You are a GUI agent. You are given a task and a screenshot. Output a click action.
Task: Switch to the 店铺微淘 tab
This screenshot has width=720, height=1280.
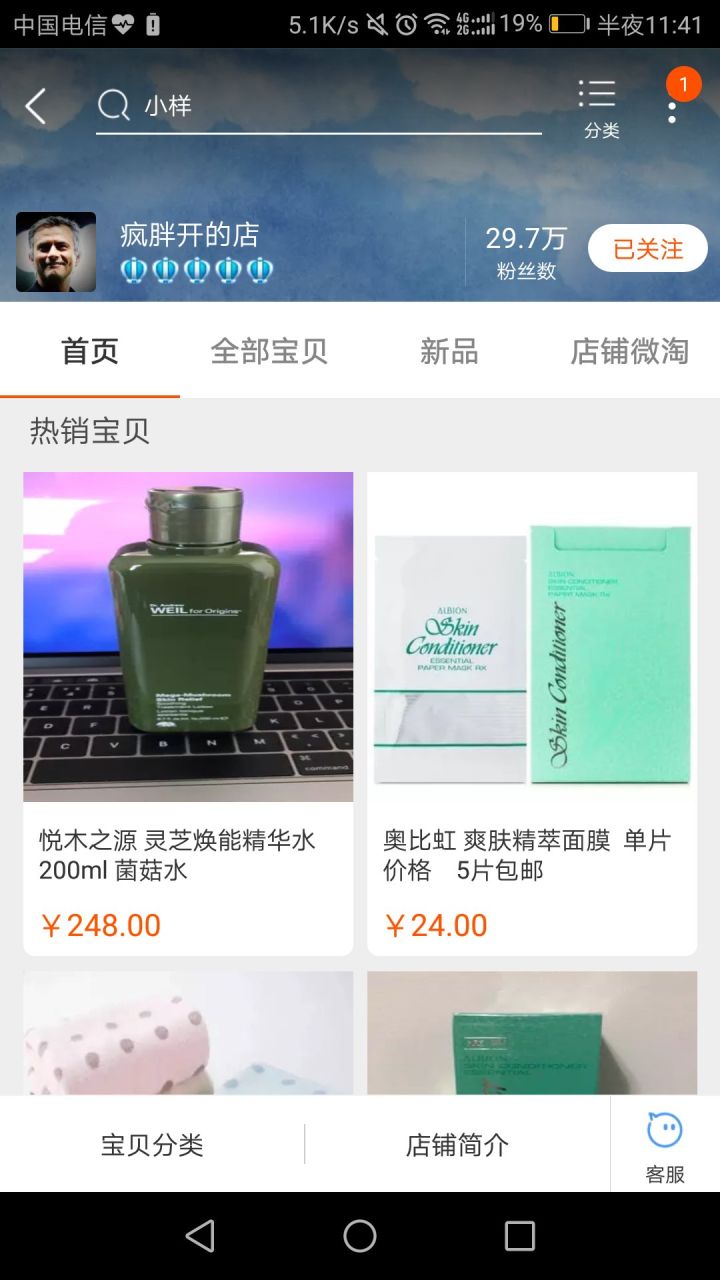click(x=629, y=351)
